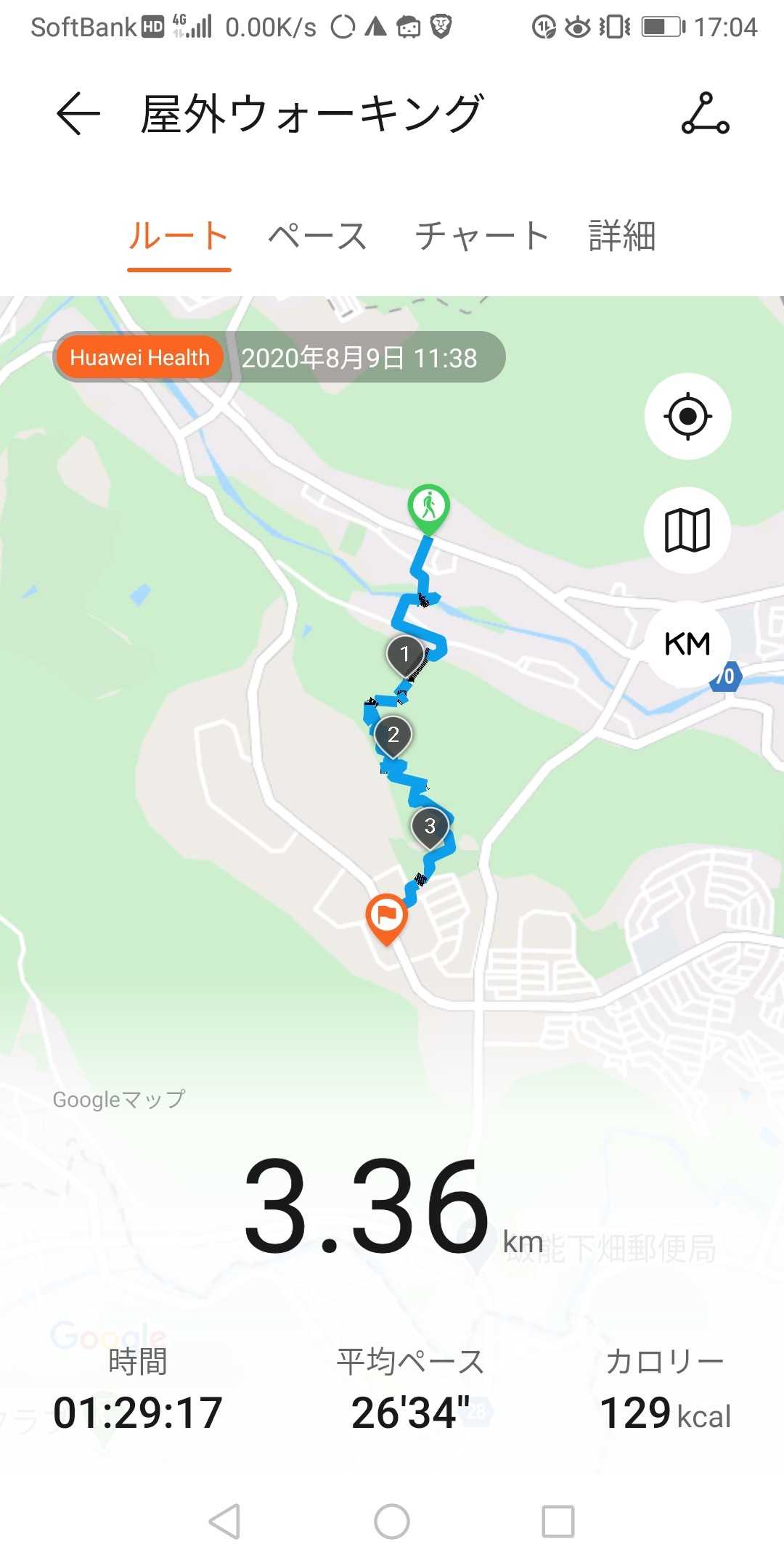Tap the system home button

tap(392, 1521)
